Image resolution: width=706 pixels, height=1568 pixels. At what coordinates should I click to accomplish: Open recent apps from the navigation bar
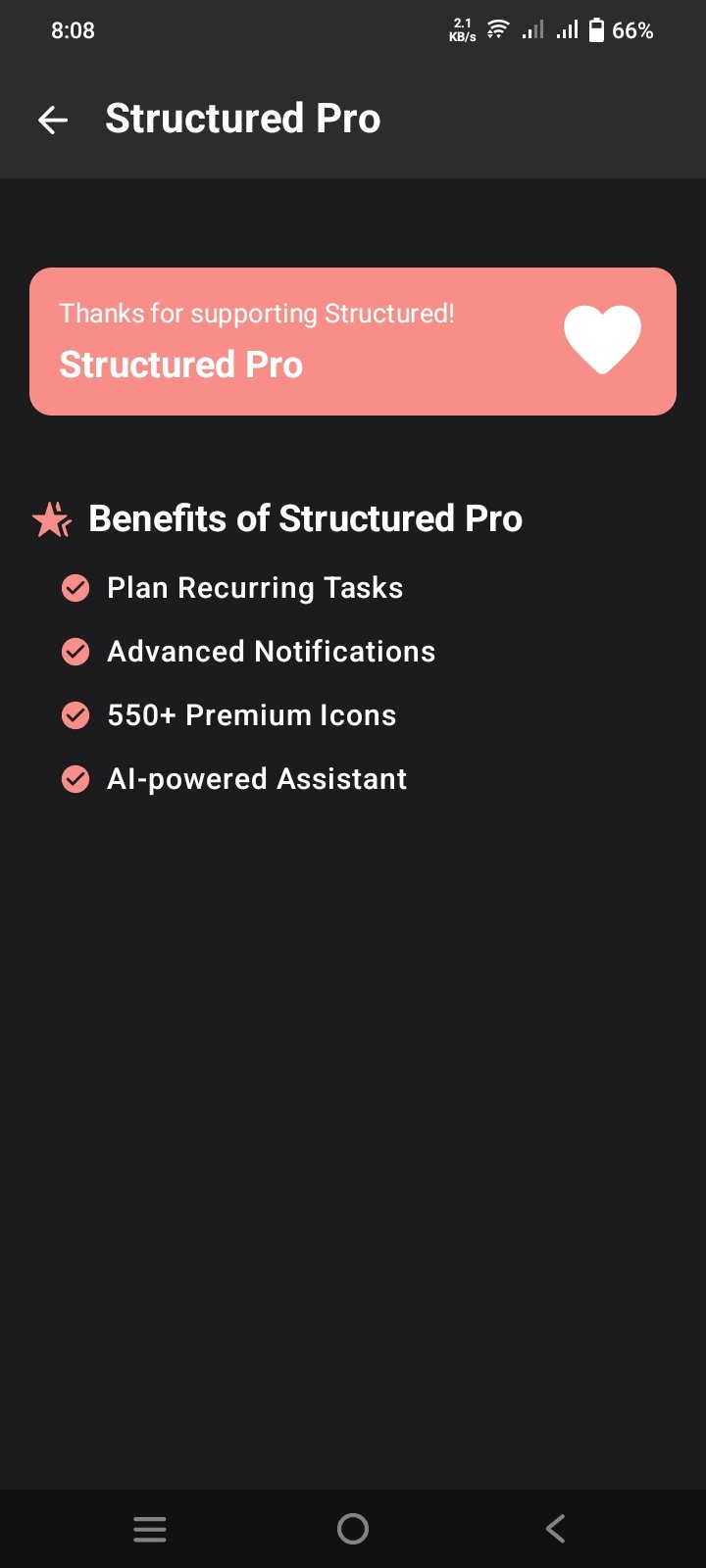(x=150, y=1529)
